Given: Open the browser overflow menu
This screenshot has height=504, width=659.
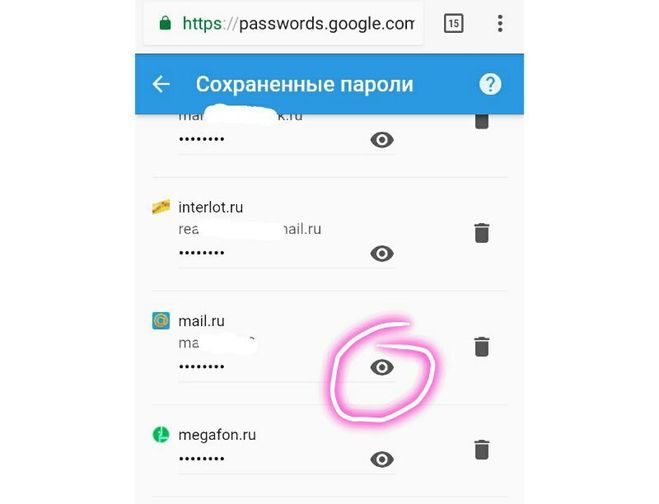Looking at the screenshot, I should tap(500, 23).
